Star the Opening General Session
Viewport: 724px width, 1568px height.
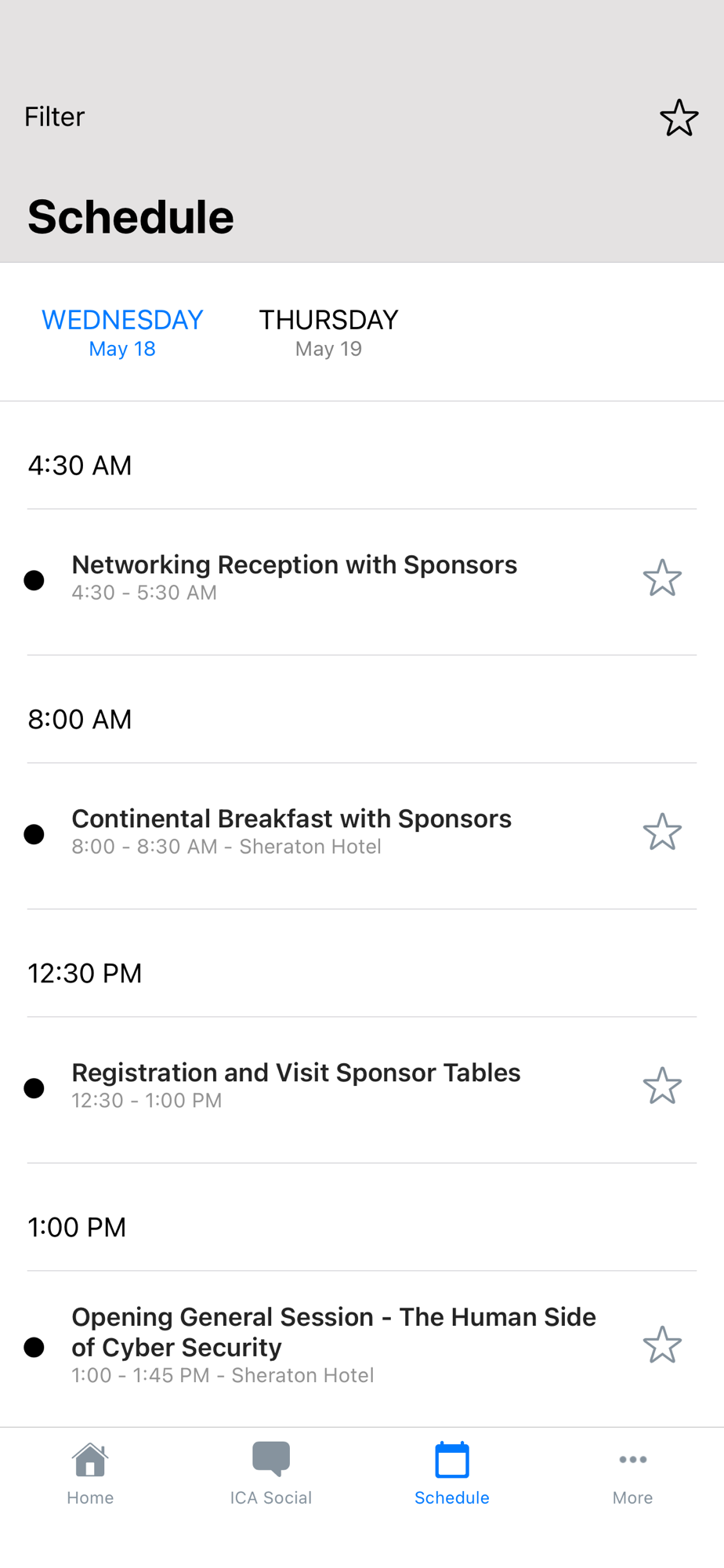(662, 1345)
